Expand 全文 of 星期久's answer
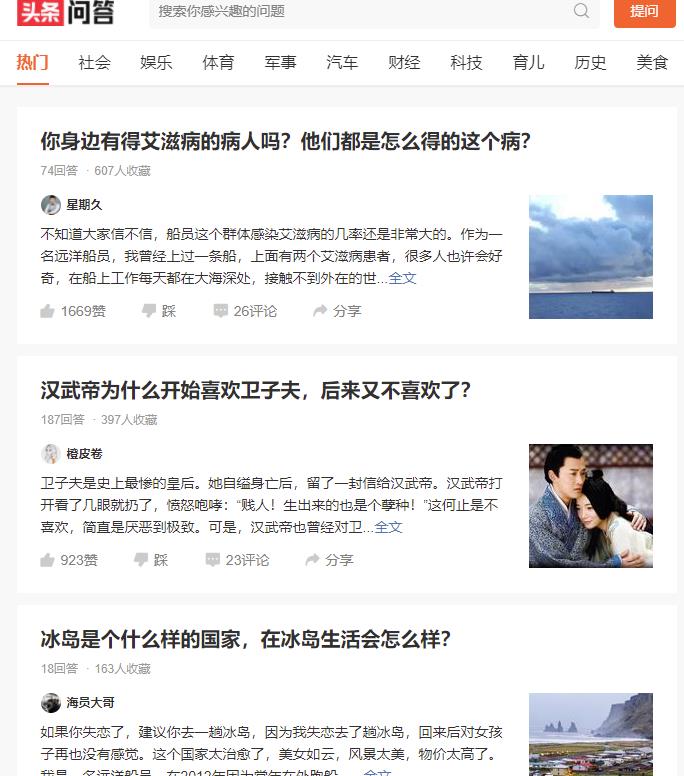Image resolution: width=684 pixels, height=776 pixels. [403, 278]
